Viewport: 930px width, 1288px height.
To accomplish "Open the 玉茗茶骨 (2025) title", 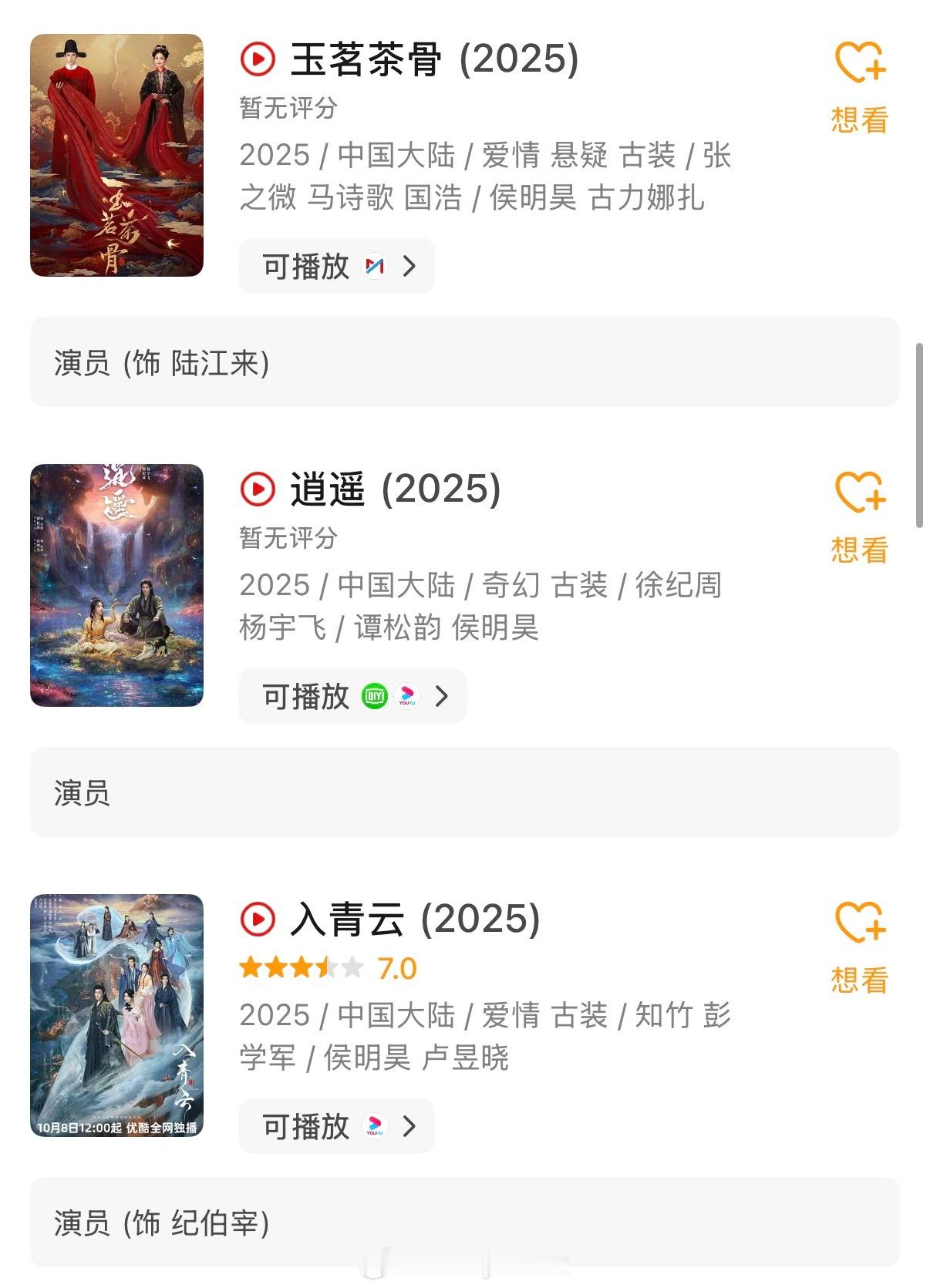I will (433, 59).
